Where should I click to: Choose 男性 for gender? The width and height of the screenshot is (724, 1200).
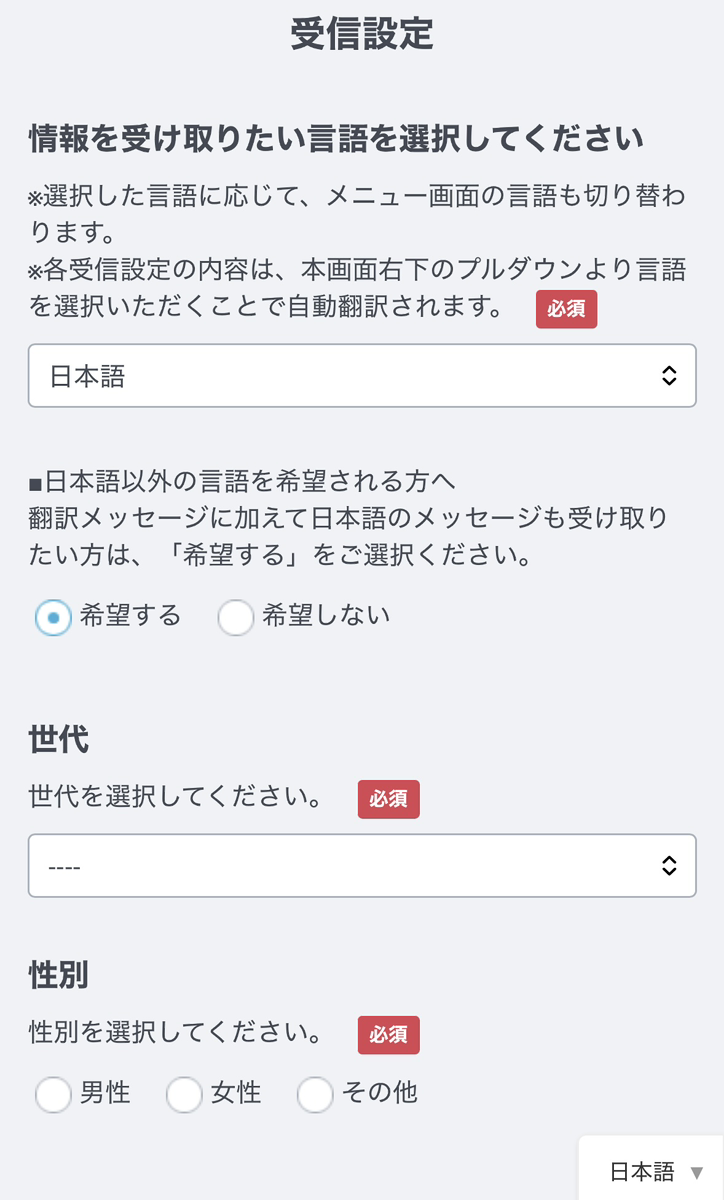52,1095
